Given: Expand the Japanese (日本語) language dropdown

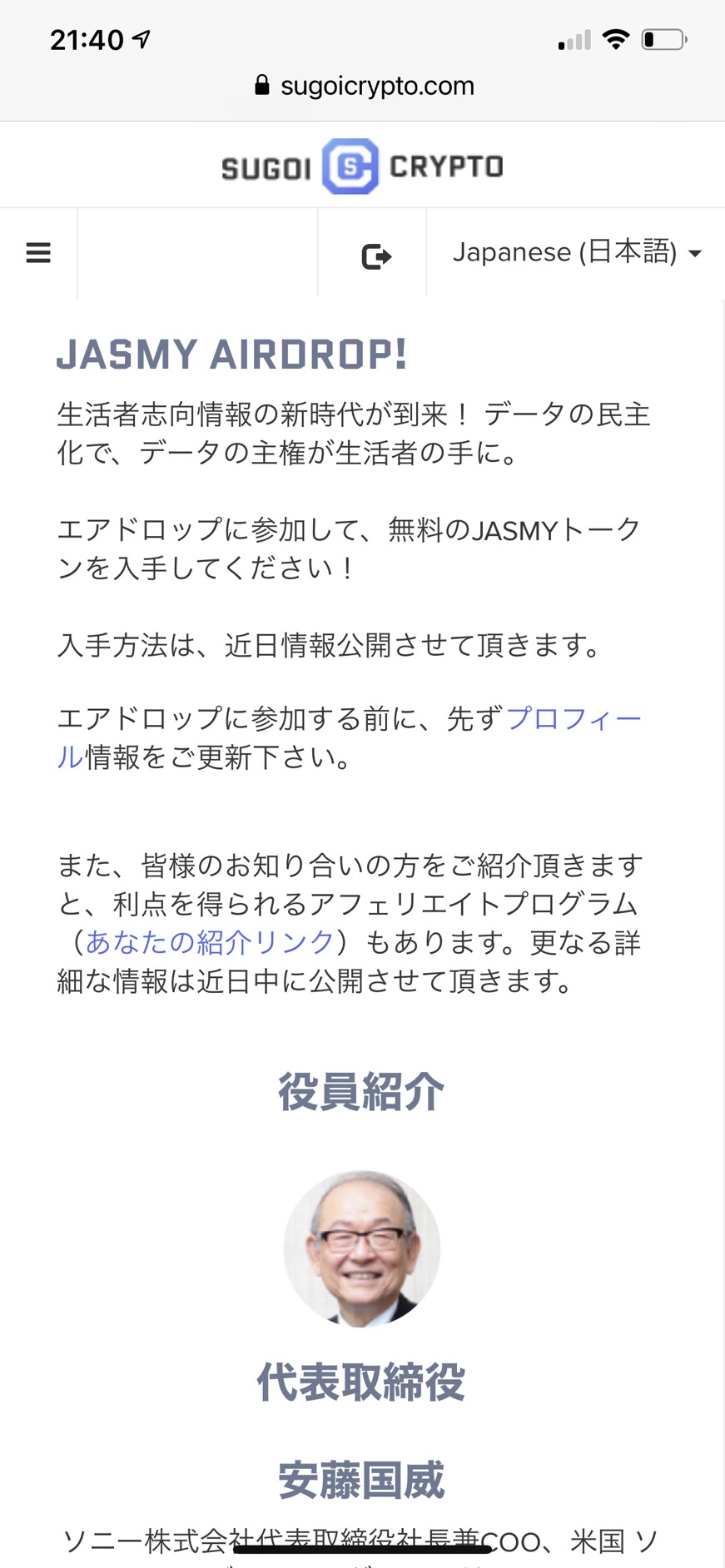Looking at the screenshot, I should 577,252.
